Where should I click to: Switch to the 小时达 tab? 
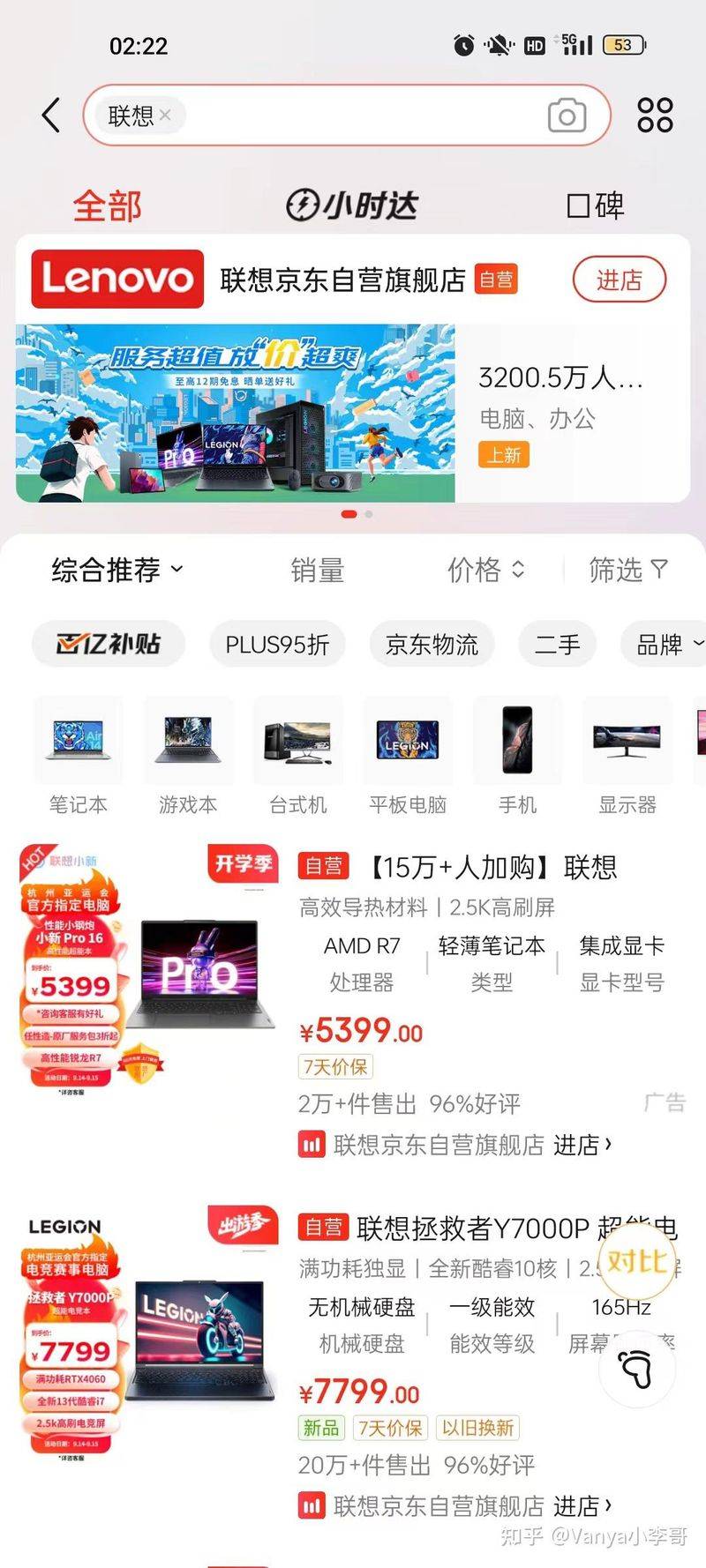pyautogui.click(x=353, y=205)
